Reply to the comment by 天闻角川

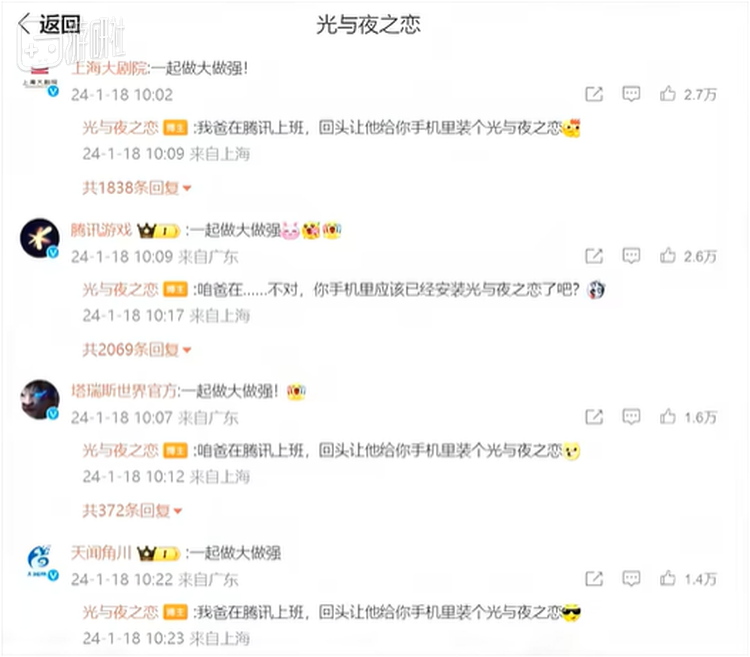631,578
